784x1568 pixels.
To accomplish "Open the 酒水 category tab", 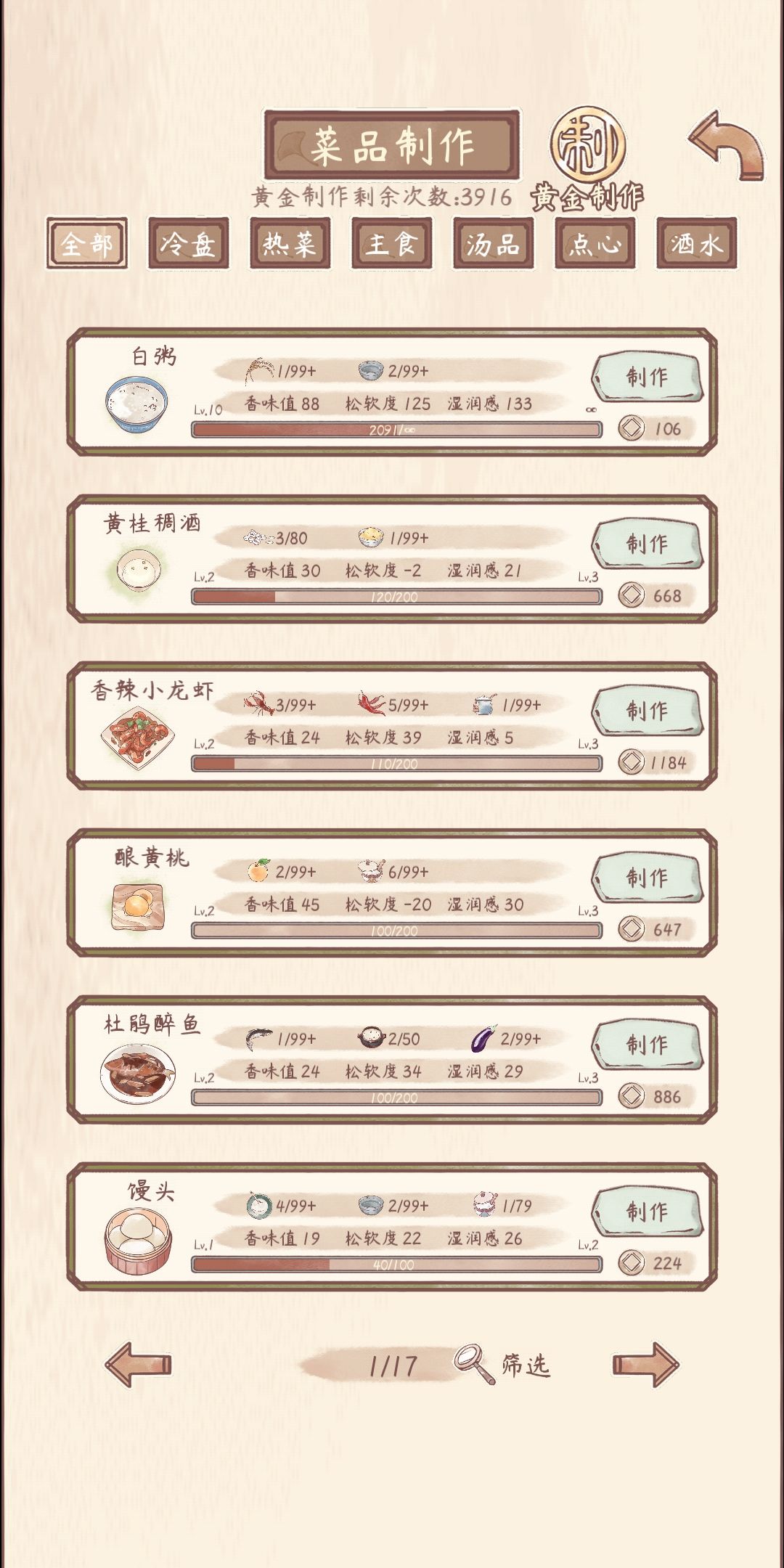I will [x=697, y=244].
